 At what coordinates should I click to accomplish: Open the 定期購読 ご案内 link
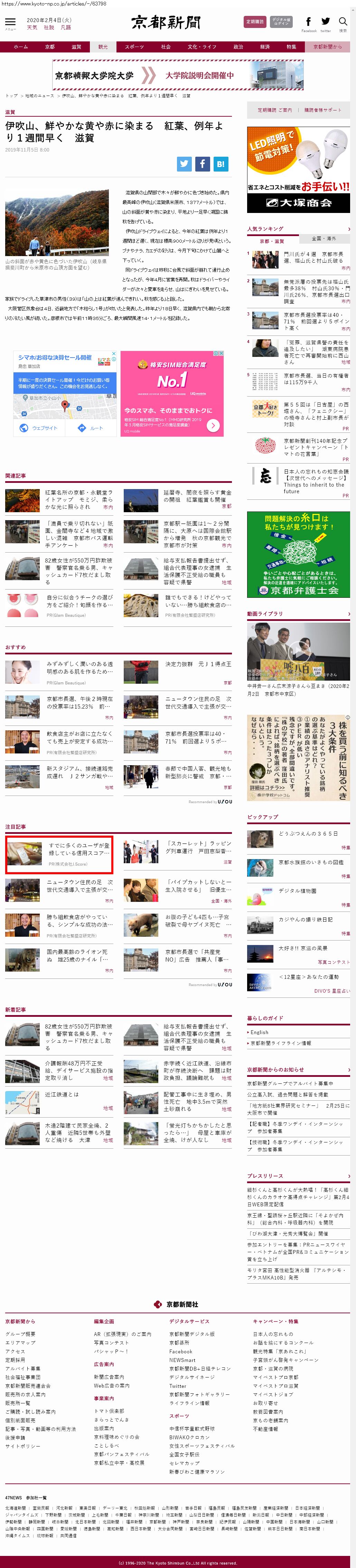pos(274,110)
